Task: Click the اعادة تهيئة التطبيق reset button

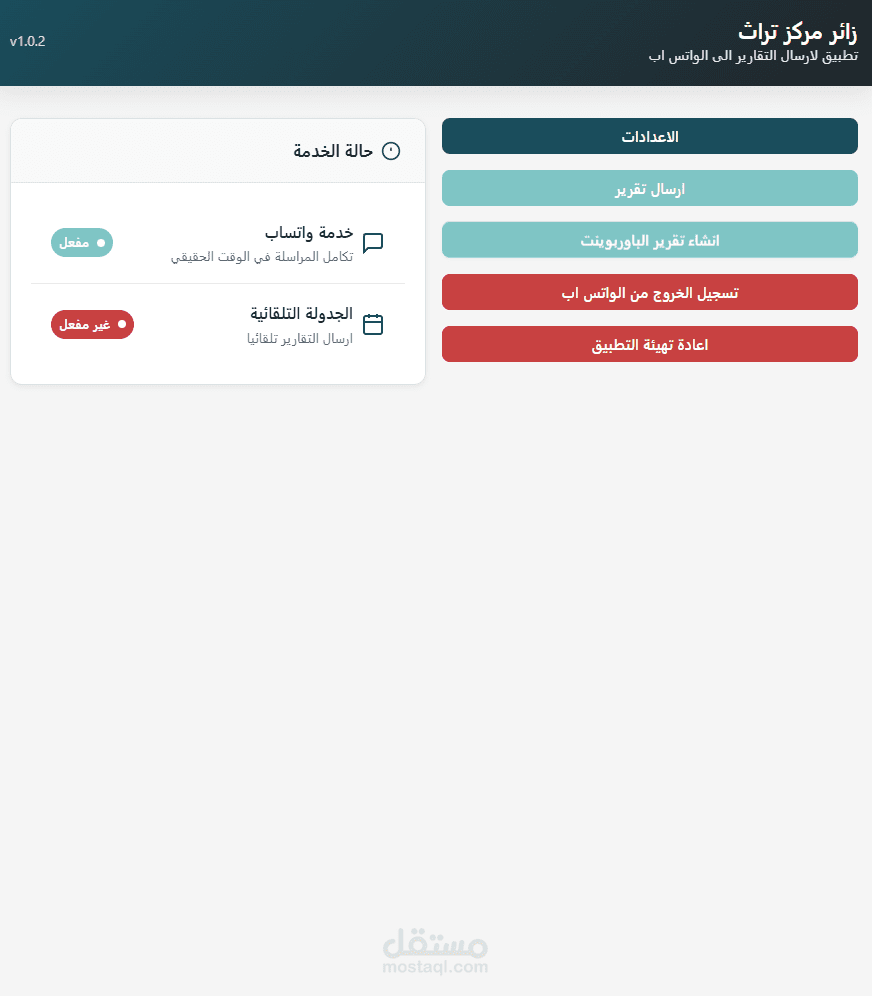Action: [650, 344]
